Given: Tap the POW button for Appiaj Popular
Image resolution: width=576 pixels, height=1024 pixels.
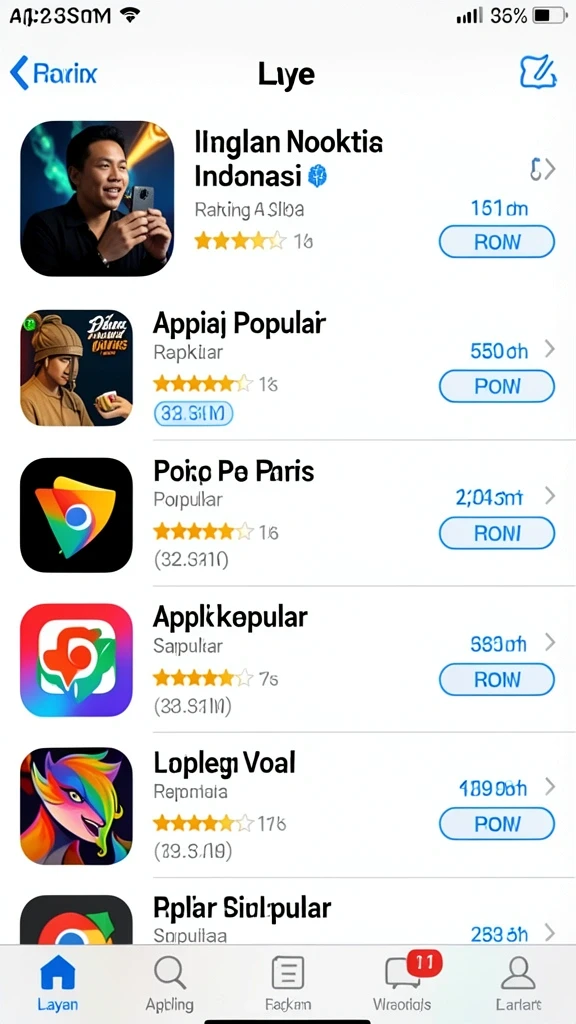Looking at the screenshot, I should [496, 387].
